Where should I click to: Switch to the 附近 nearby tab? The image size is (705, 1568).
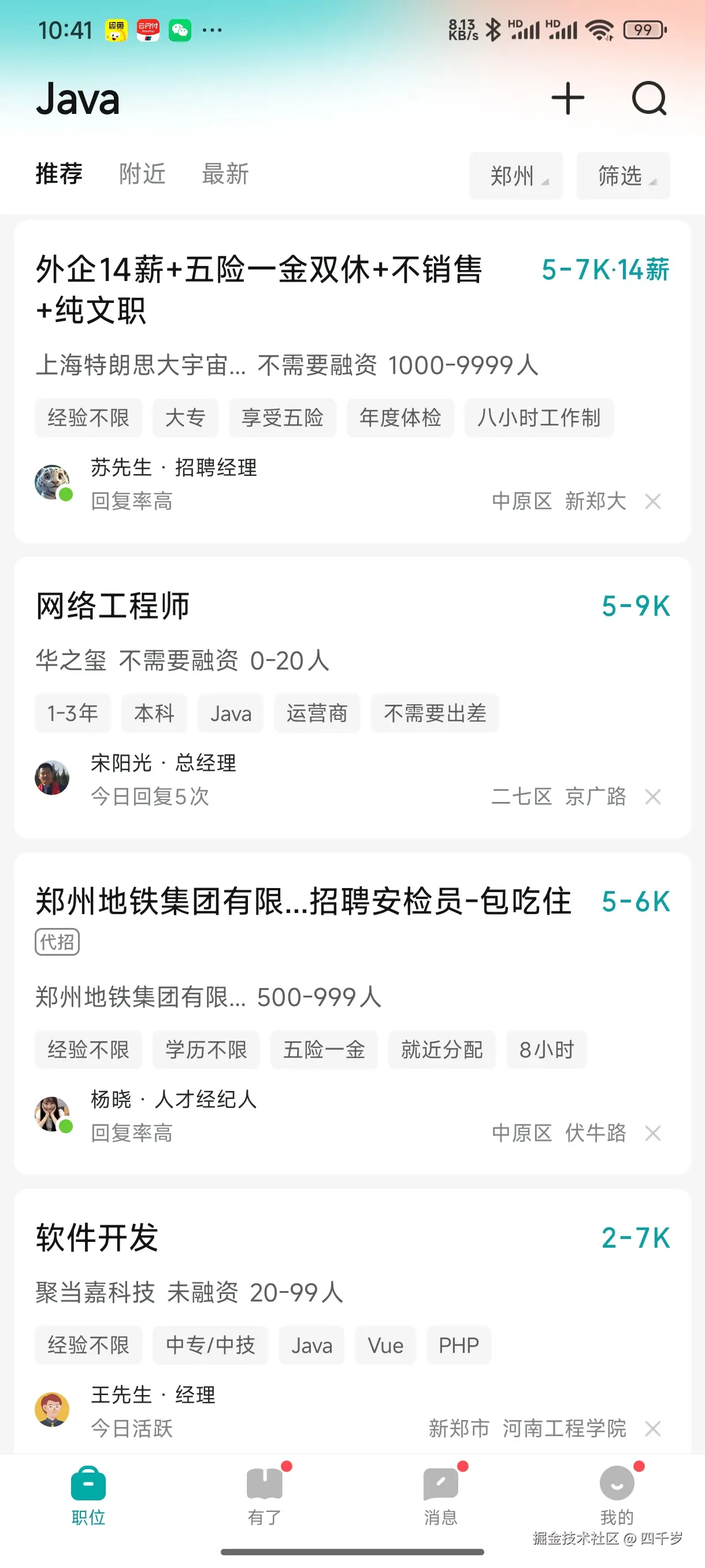142,174
